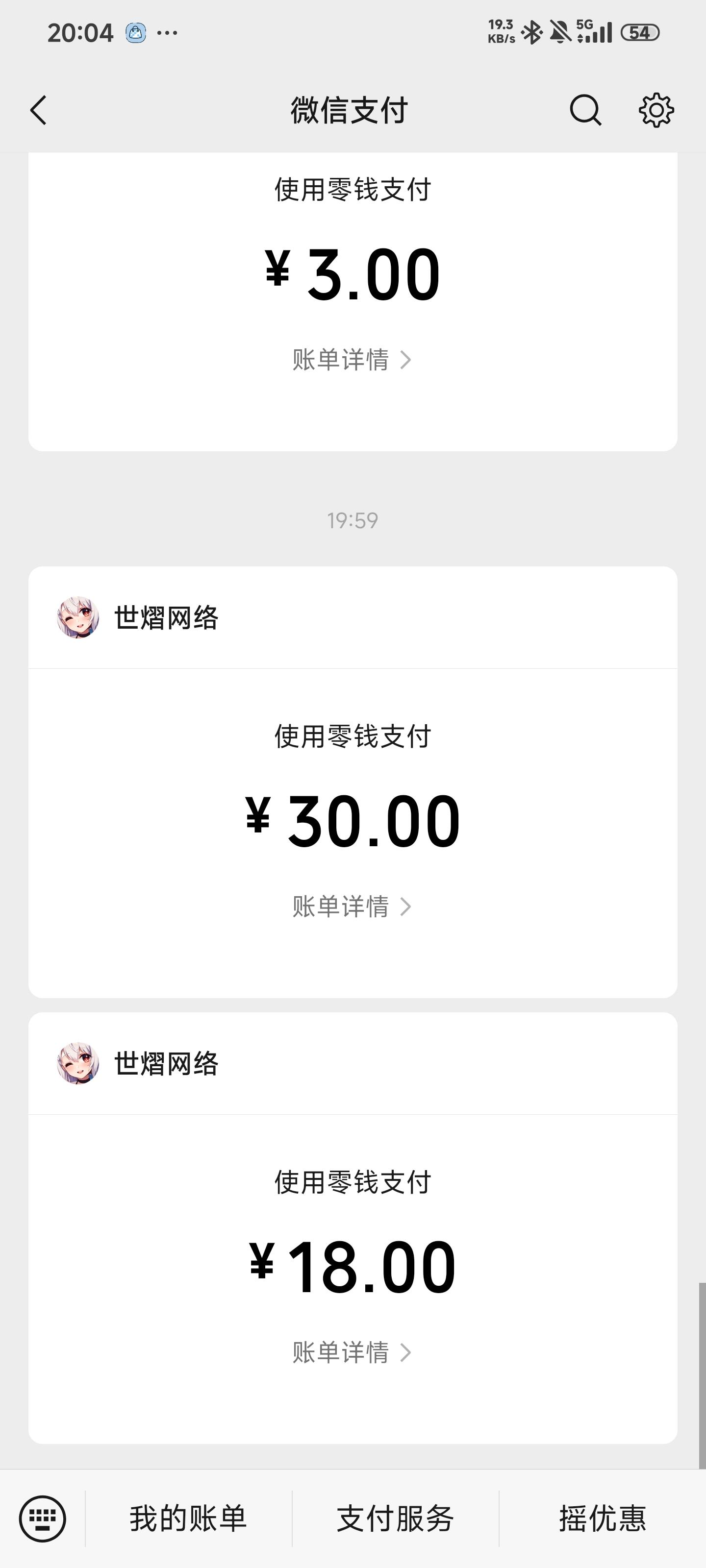
Task: View bill details for ¥30.00 payment
Action: [352, 906]
